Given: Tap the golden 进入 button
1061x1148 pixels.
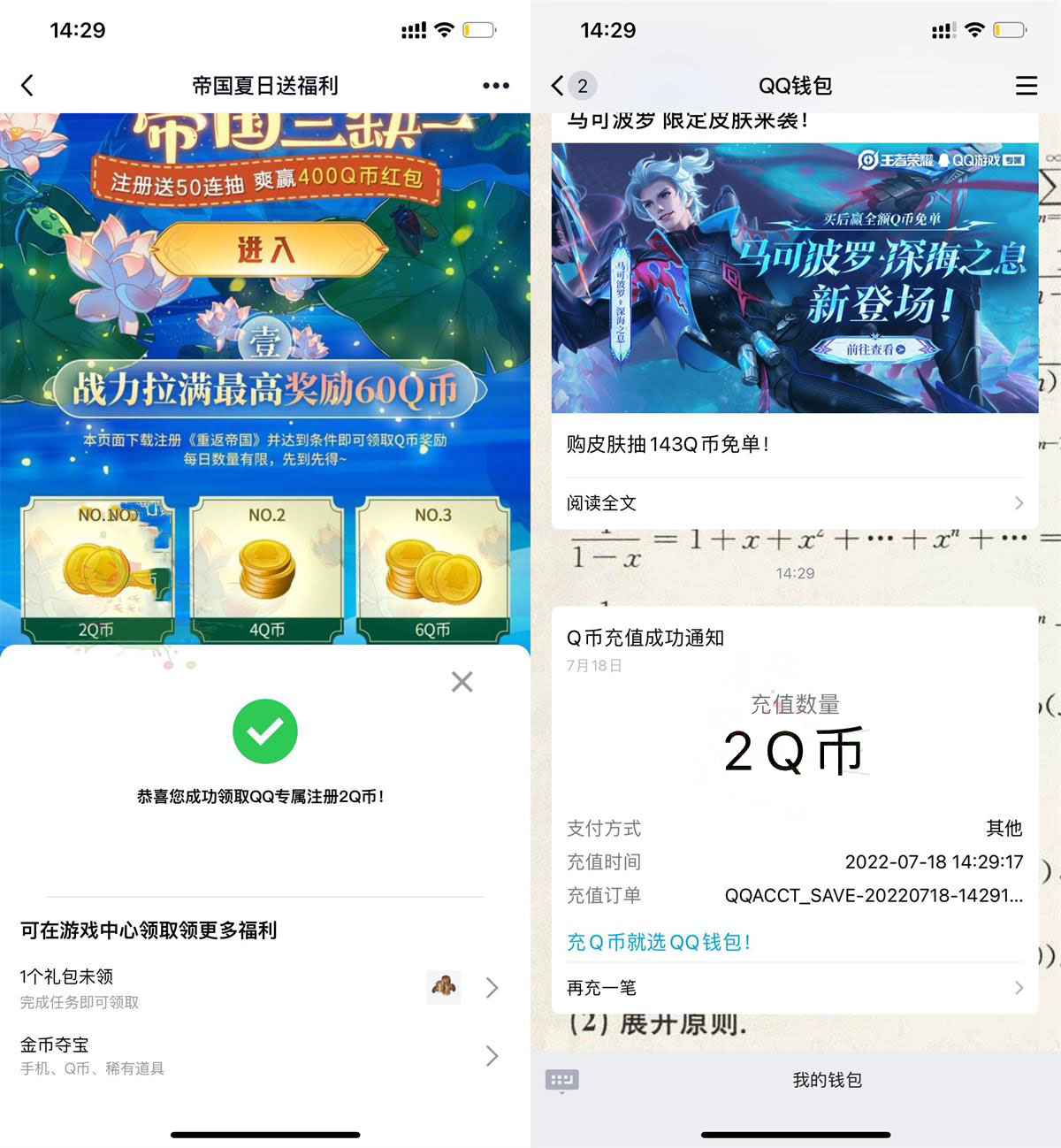Looking at the screenshot, I should [x=265, y=249].
